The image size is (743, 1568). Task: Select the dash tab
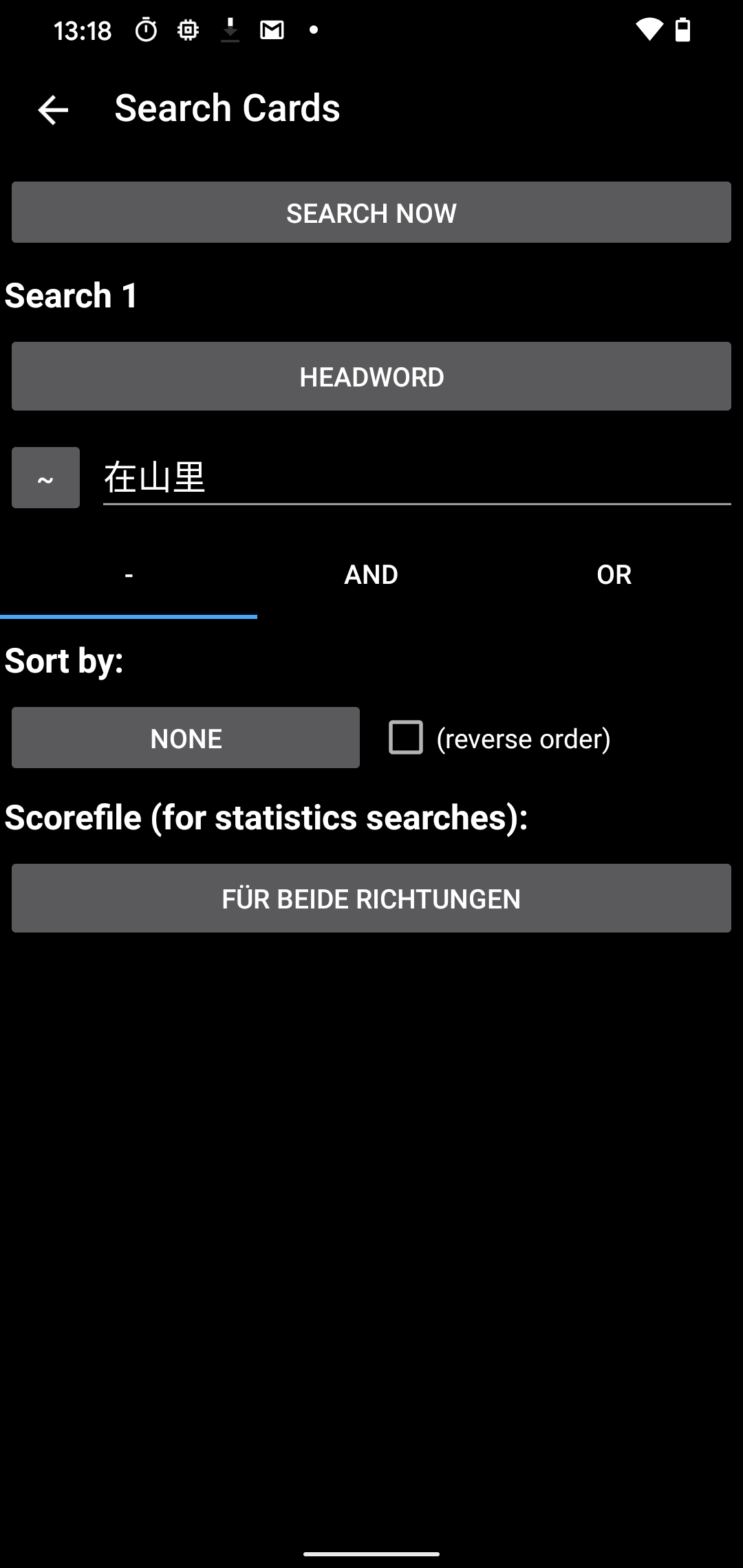pos(129,575)
